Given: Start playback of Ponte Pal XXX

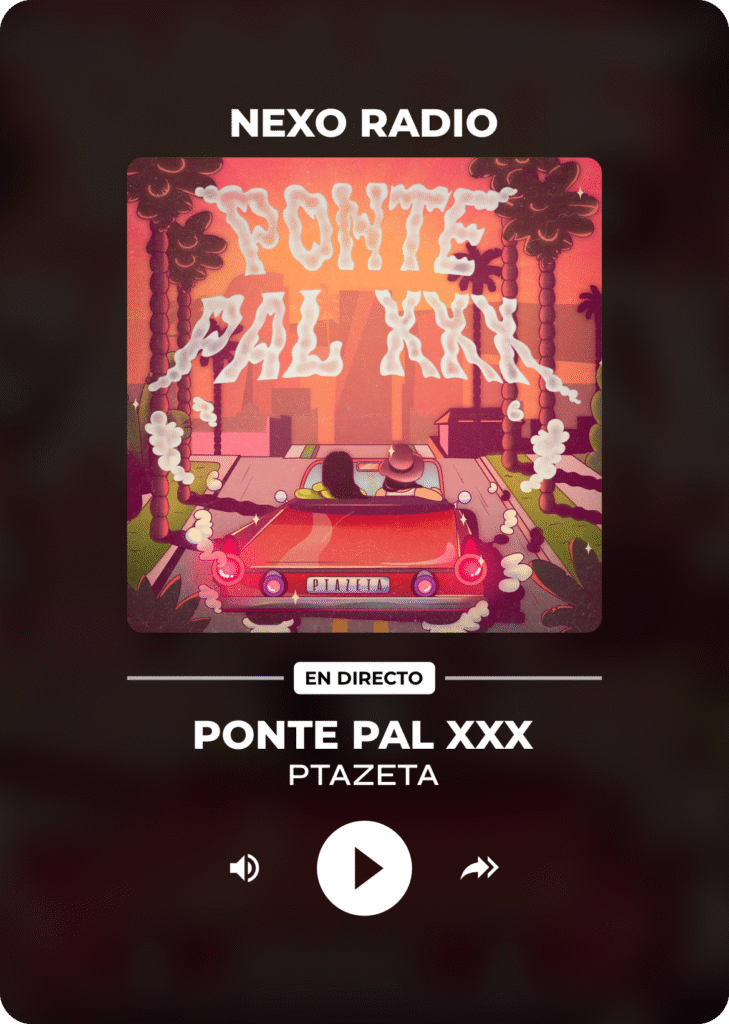Looking at the screenshot, I should point(364,868).
